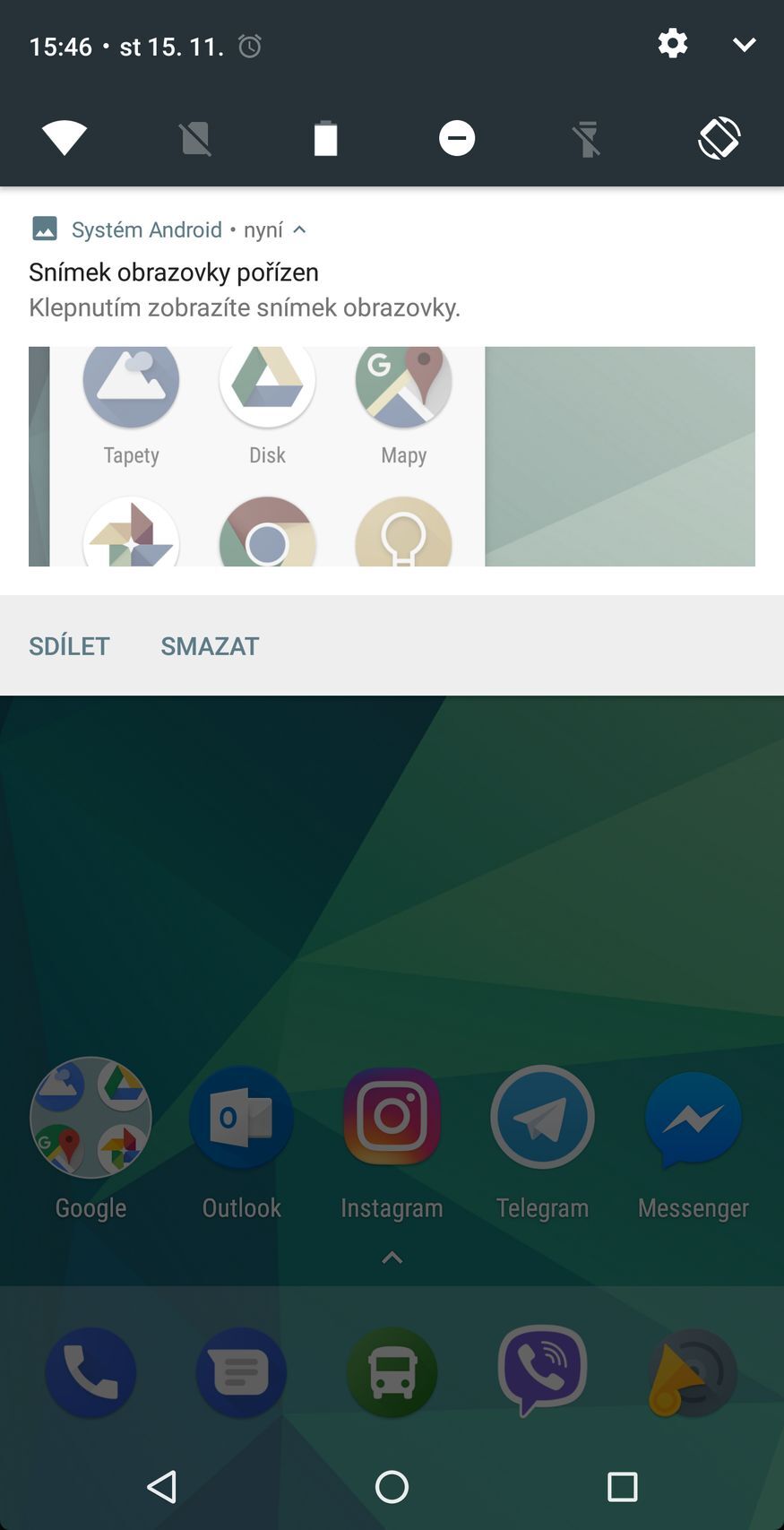The image size is (784, 1530).
Task: Open the Phone dialer from the dock
Action: 90,1372
